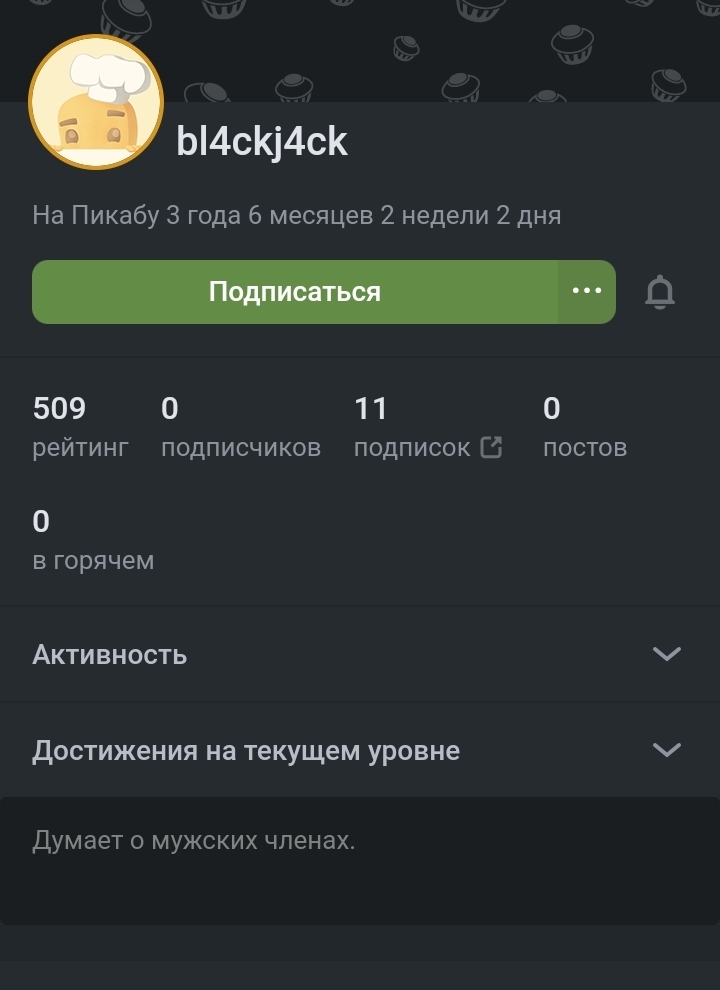Screen dimensions: 720x990
Task: Open the three-dot menu beside Подписаться
Action: point(587,291)
